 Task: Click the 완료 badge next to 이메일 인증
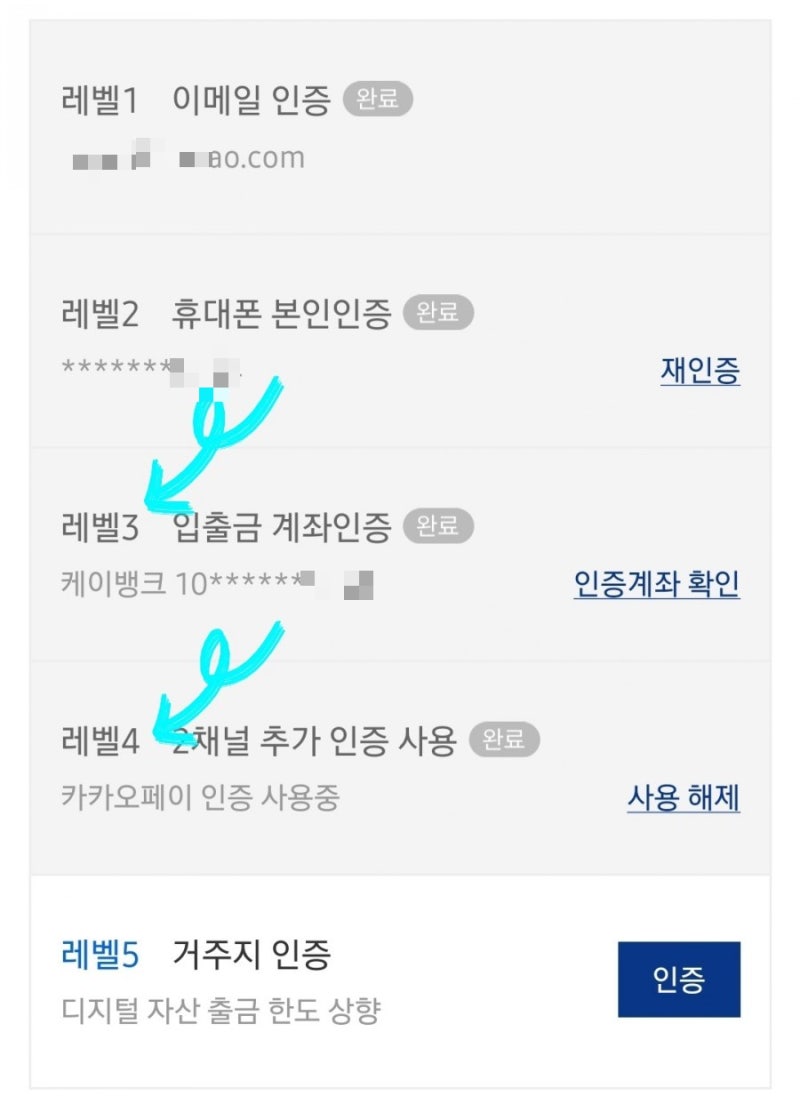(375, 99)
